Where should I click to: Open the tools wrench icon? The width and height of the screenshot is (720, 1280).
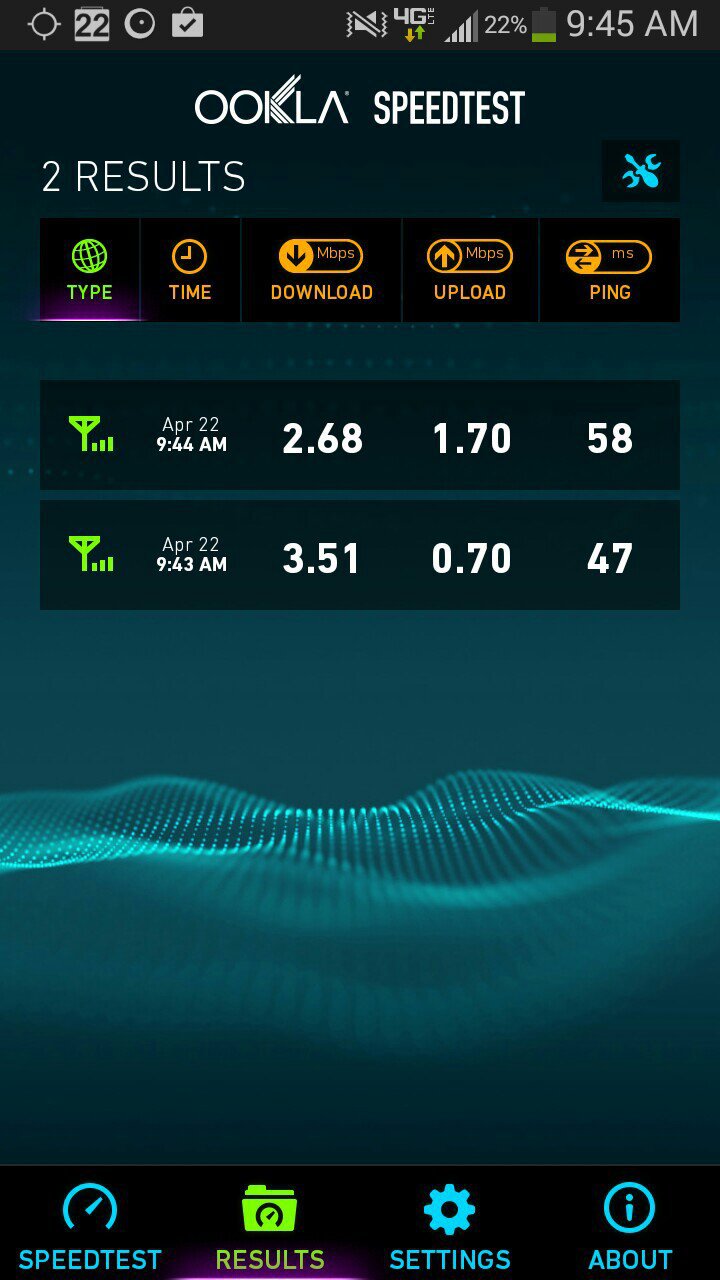[x=641, y=172]
